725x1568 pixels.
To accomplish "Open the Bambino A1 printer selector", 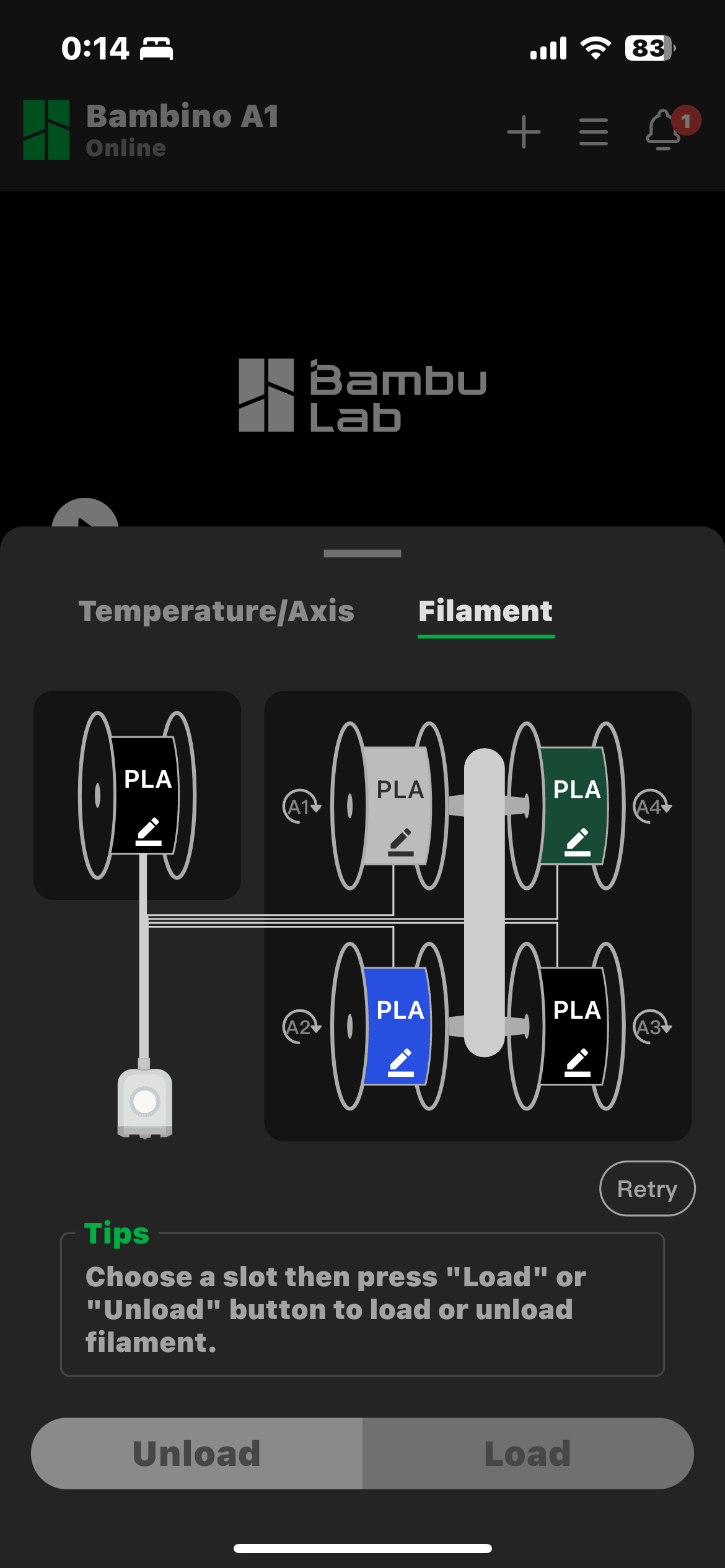I will coord(182,130).
